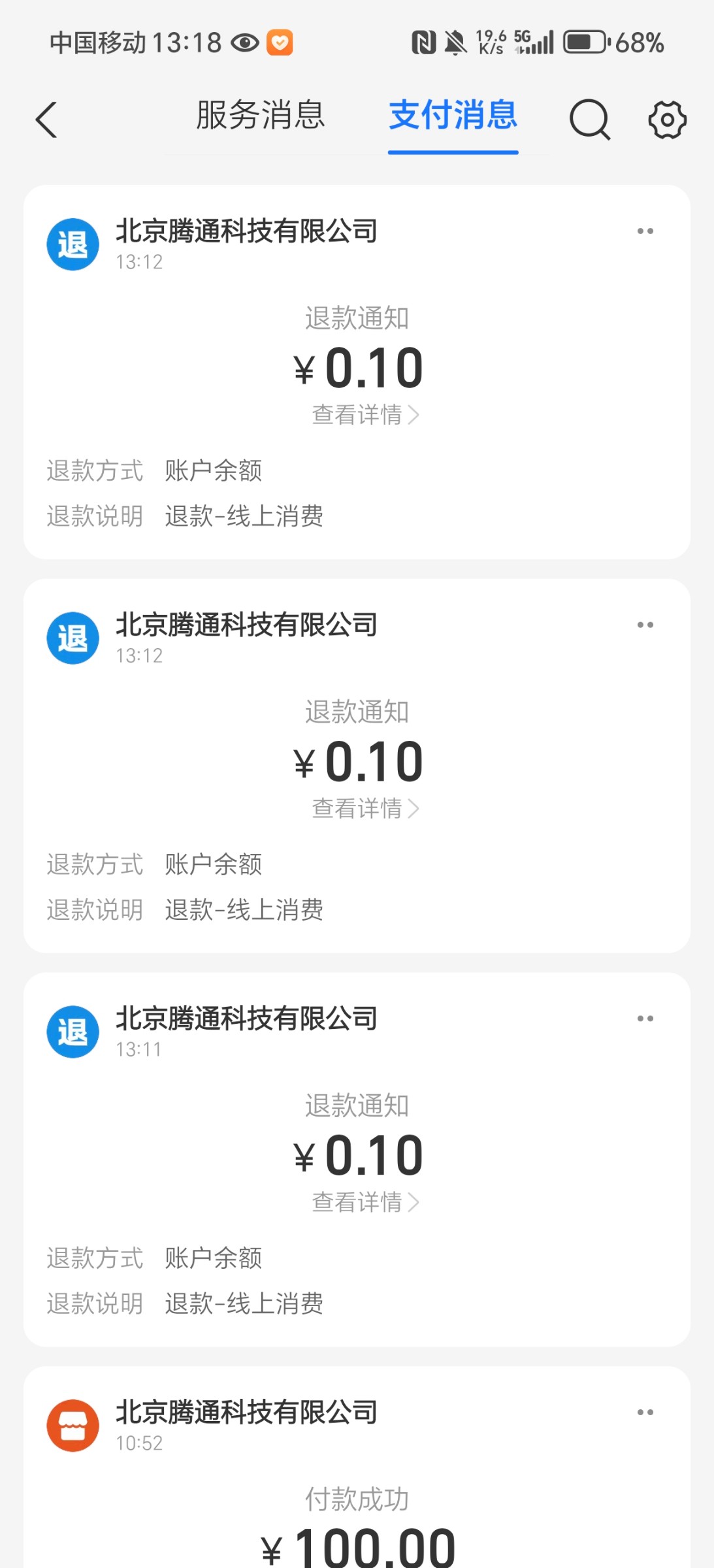Open search with the magnifier icon
Viewport: 714px width, 1568px height.
pyautogui.click(x=590, y=120)
